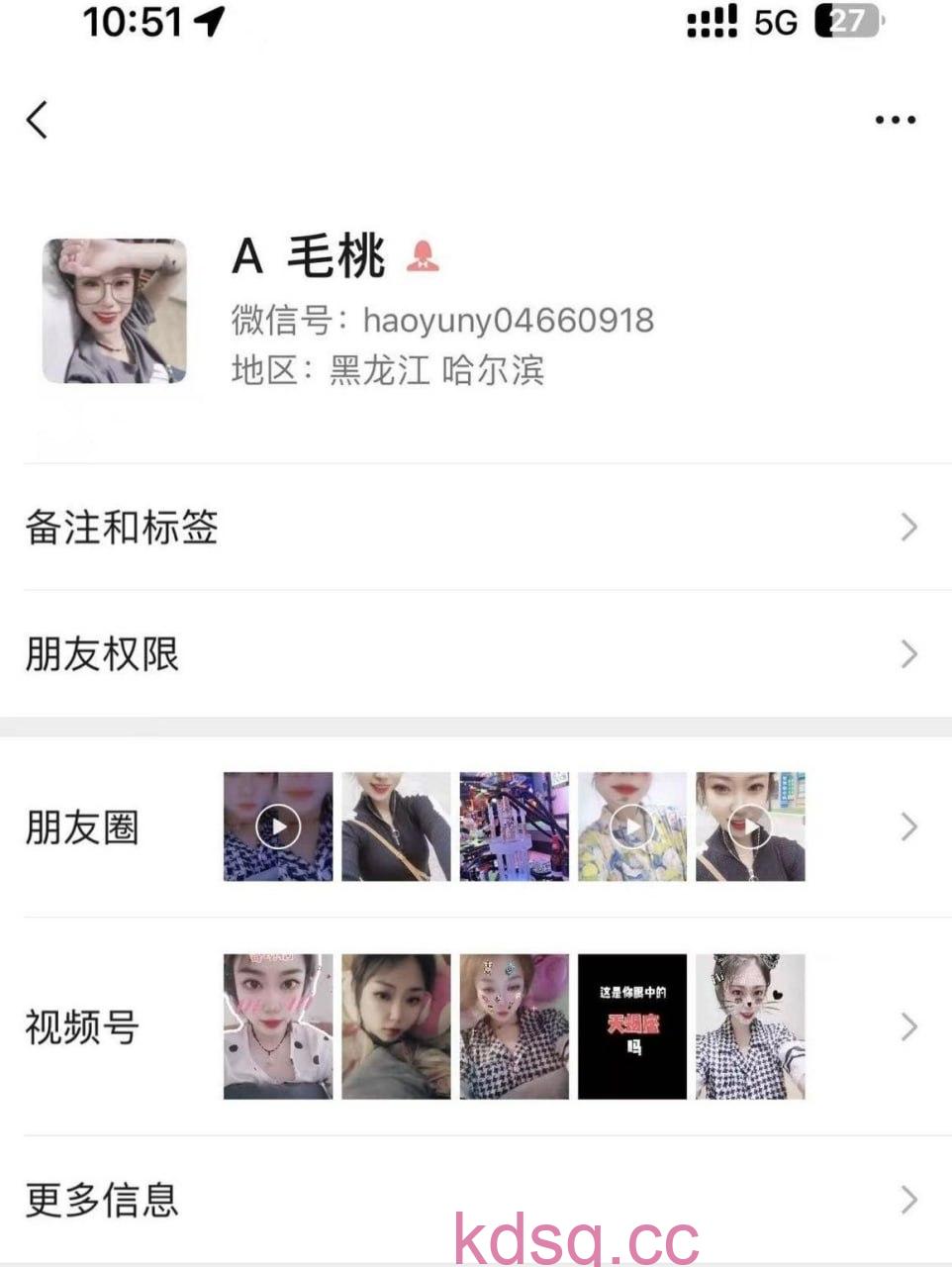Open 朋友权限 privacy row
This screenshot has height=1267, width=952.
click(475, 654)
